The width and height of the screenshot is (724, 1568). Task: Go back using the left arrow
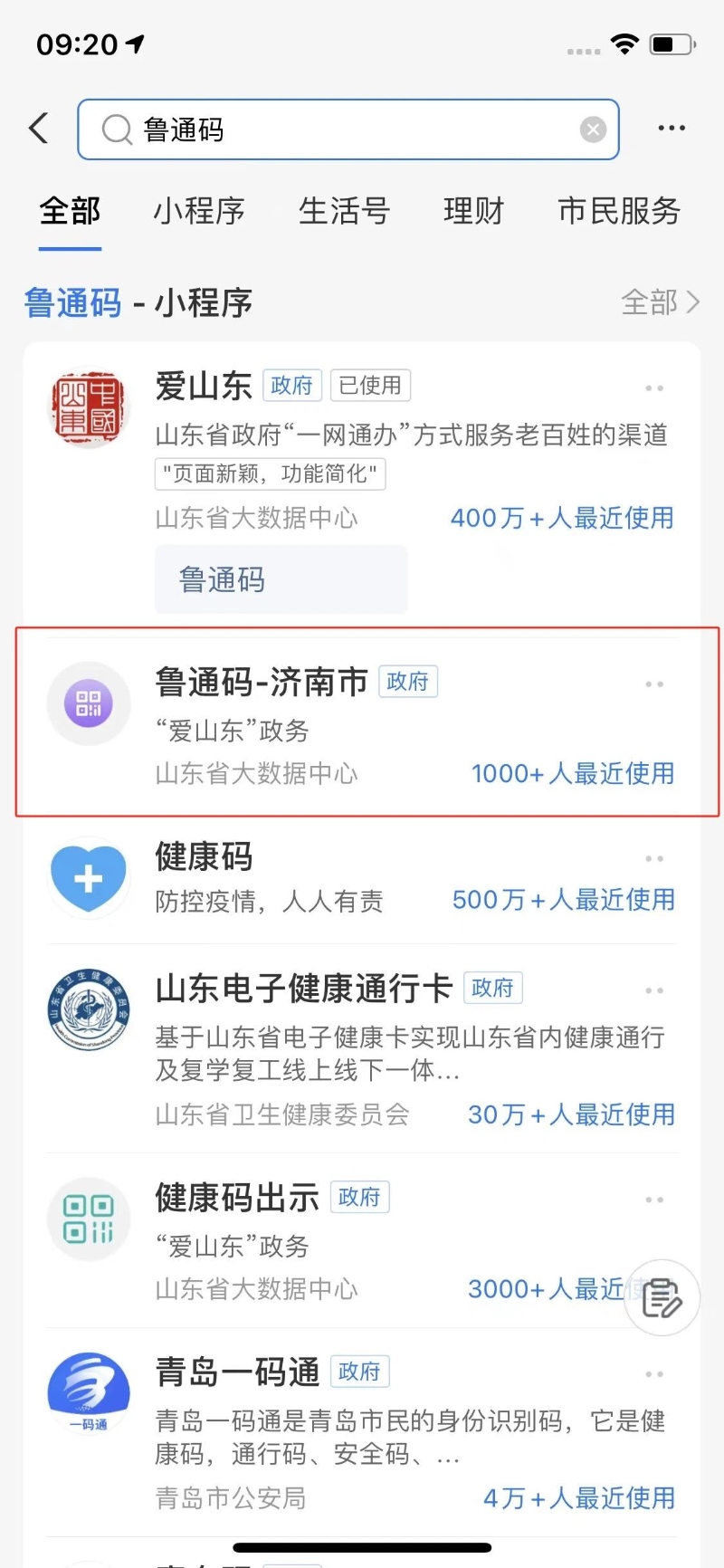point(39,129)
